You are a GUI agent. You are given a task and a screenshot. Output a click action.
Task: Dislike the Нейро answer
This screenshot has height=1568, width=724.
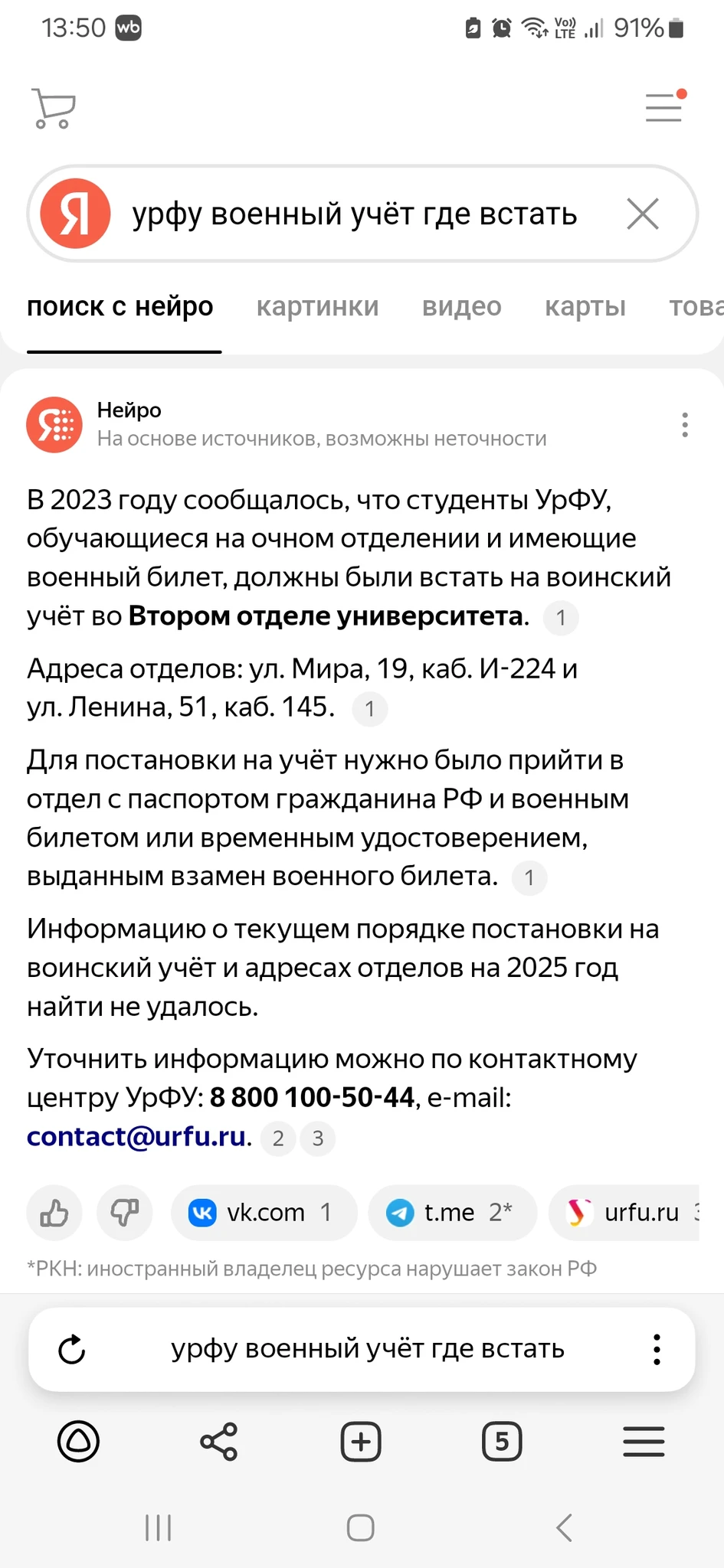[x=124, y=1213]
